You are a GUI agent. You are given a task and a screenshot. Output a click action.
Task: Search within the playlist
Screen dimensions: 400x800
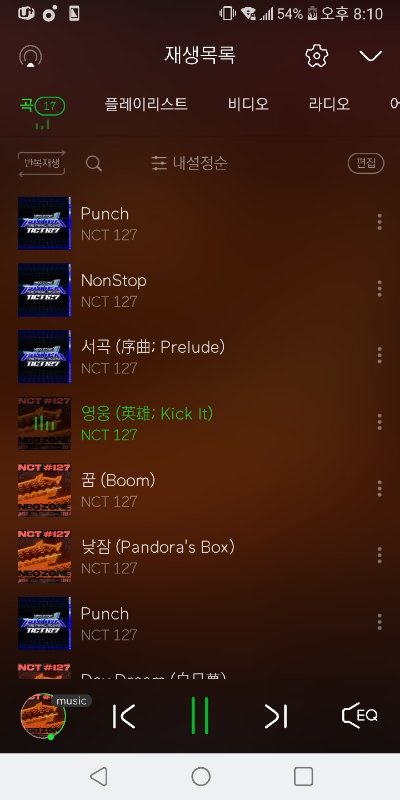[x=94, y=163]
